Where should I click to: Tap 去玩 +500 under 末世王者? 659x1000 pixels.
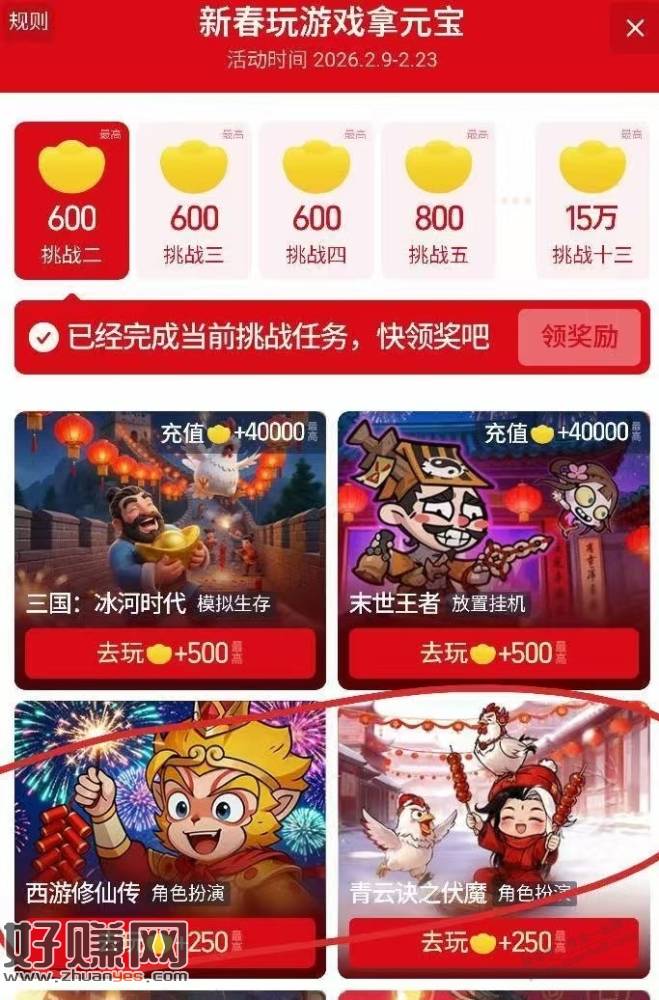coord(493,654)
